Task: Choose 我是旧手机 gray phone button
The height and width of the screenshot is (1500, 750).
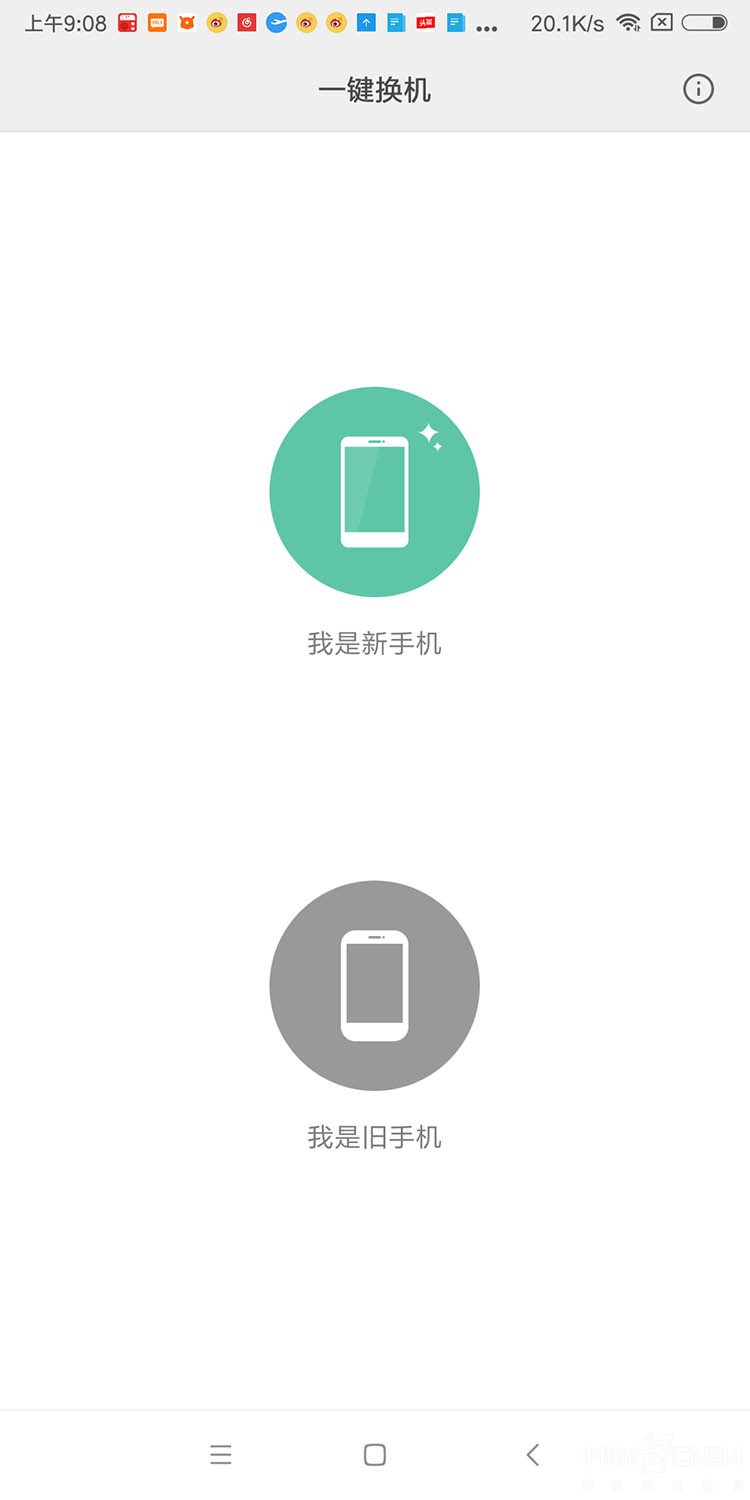Action: (x=374, y=986)
